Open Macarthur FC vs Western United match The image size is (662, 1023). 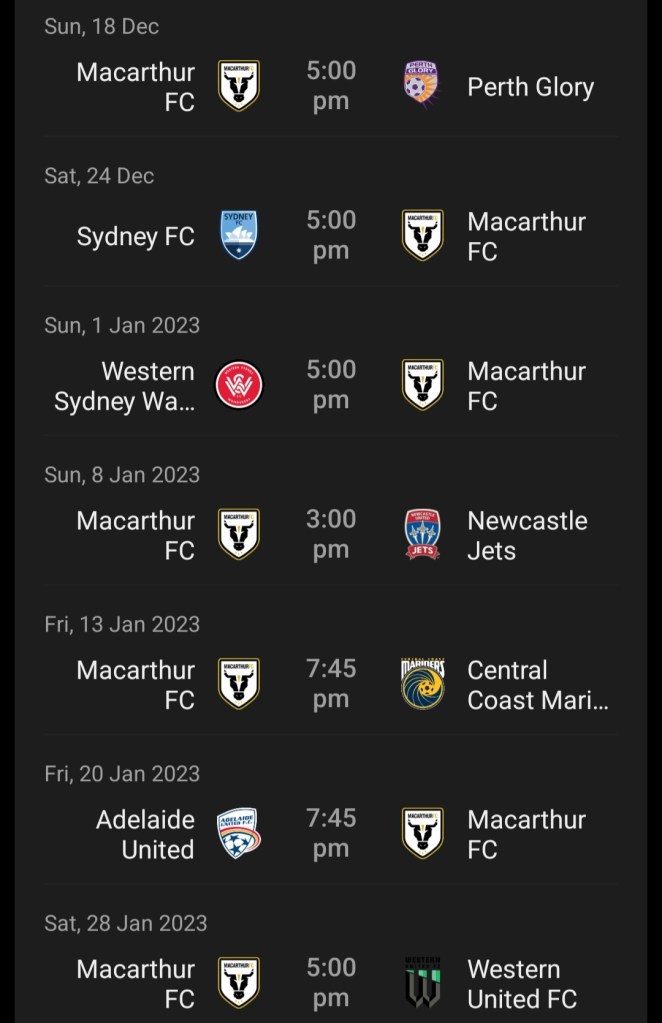[x=331, y=983]
